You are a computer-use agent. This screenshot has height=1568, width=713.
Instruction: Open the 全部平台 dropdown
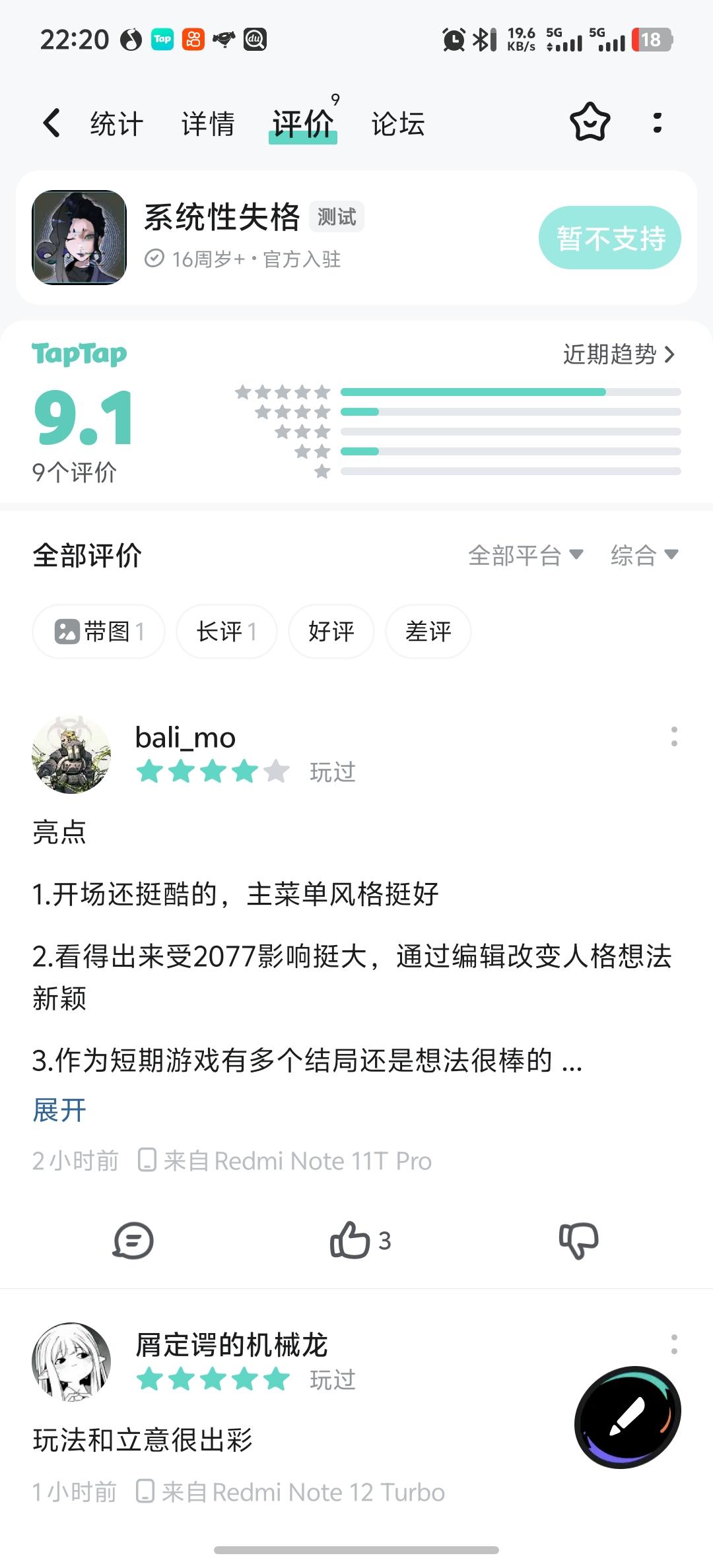point(524,556)
